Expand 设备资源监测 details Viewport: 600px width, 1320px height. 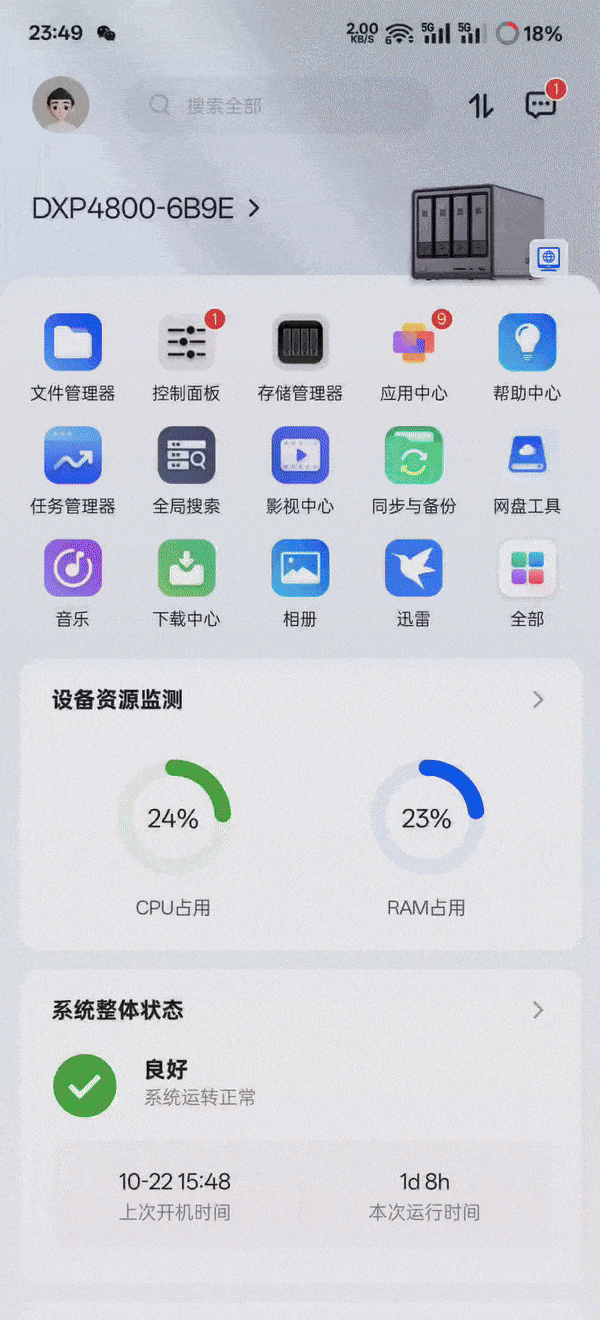[538, 699]
